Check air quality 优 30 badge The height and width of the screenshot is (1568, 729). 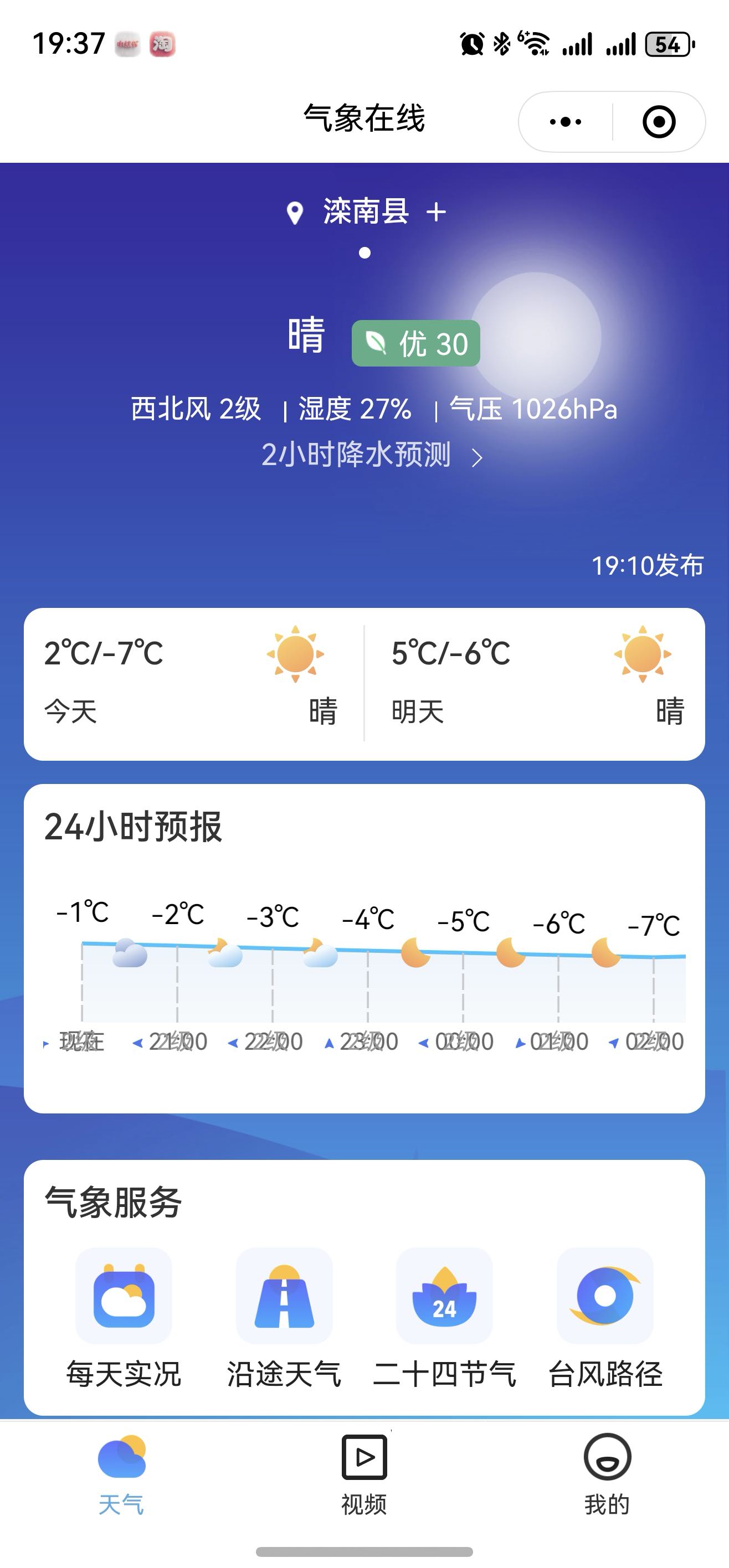click(416, 343)
